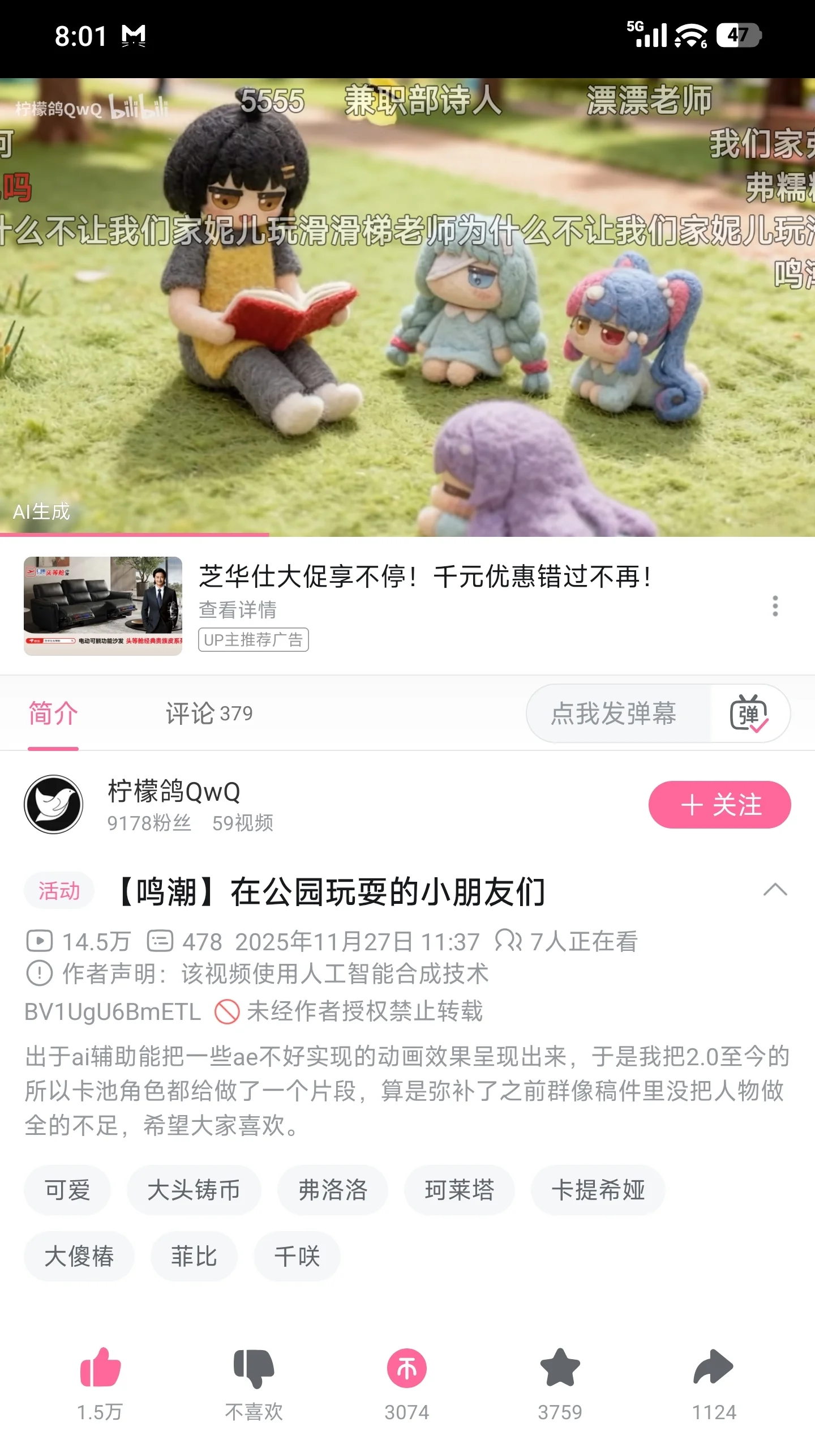Toggle the danmaku display switch

pyautogui.click(x=749, y=713)
